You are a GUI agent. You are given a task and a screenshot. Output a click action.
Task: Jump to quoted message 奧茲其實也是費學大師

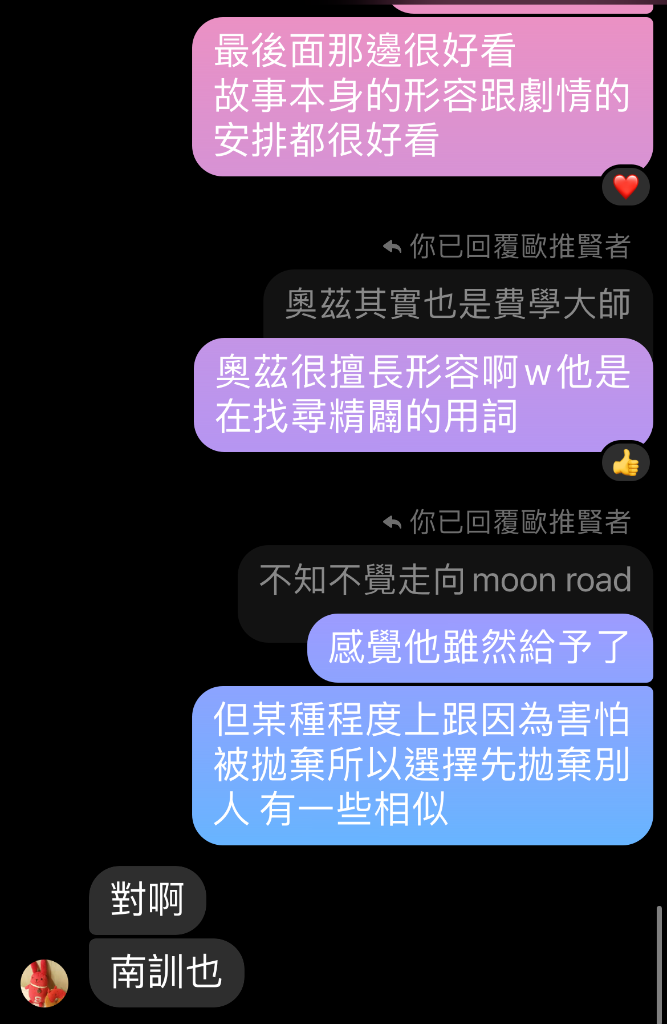click(458, 303)
